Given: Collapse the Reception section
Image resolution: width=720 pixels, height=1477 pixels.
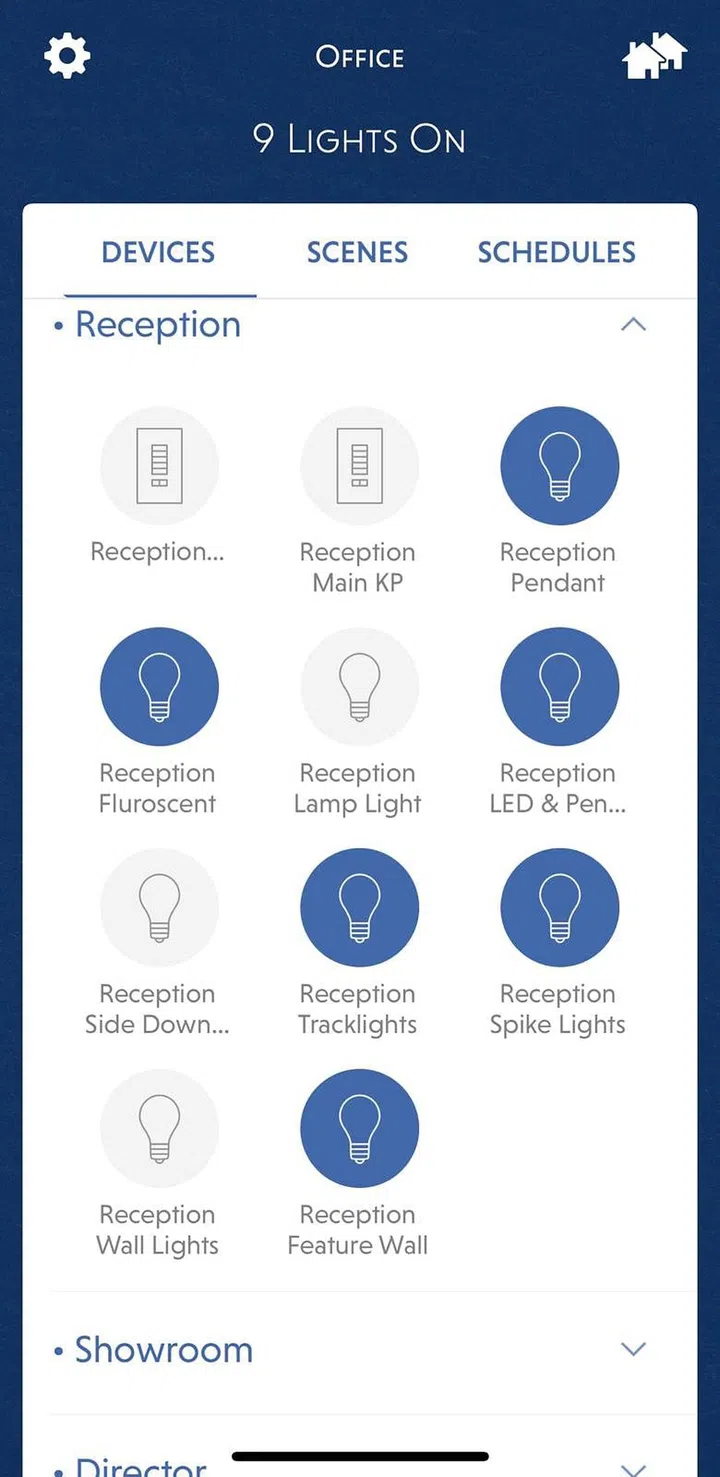Looking at the screenshot, I should [633, 325].
